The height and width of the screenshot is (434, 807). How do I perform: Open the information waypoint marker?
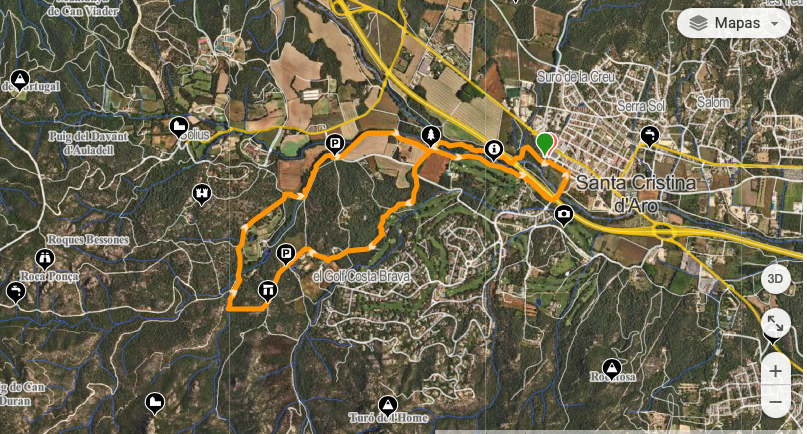click(x=493, y=150)
